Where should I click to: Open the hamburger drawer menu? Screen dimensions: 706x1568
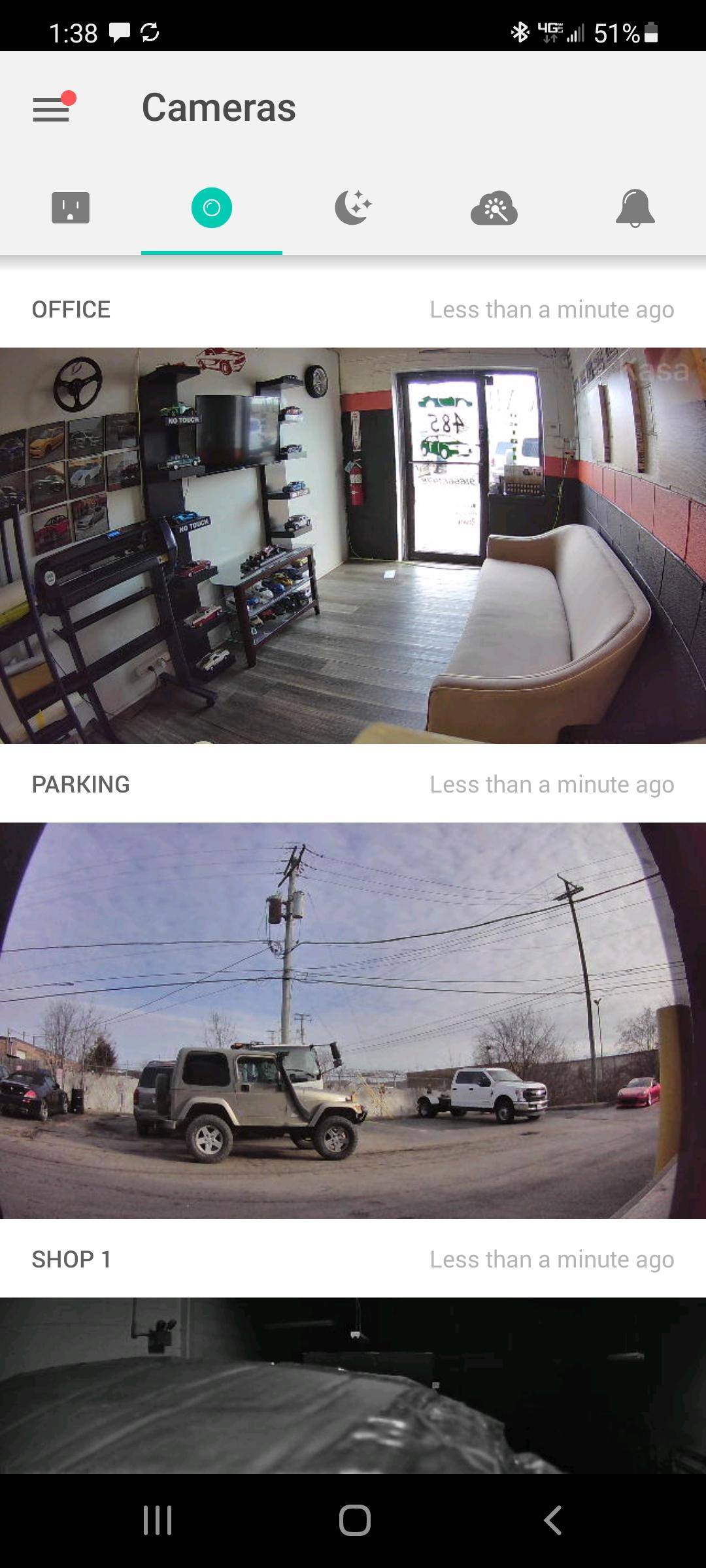click(x=52, y=108)
